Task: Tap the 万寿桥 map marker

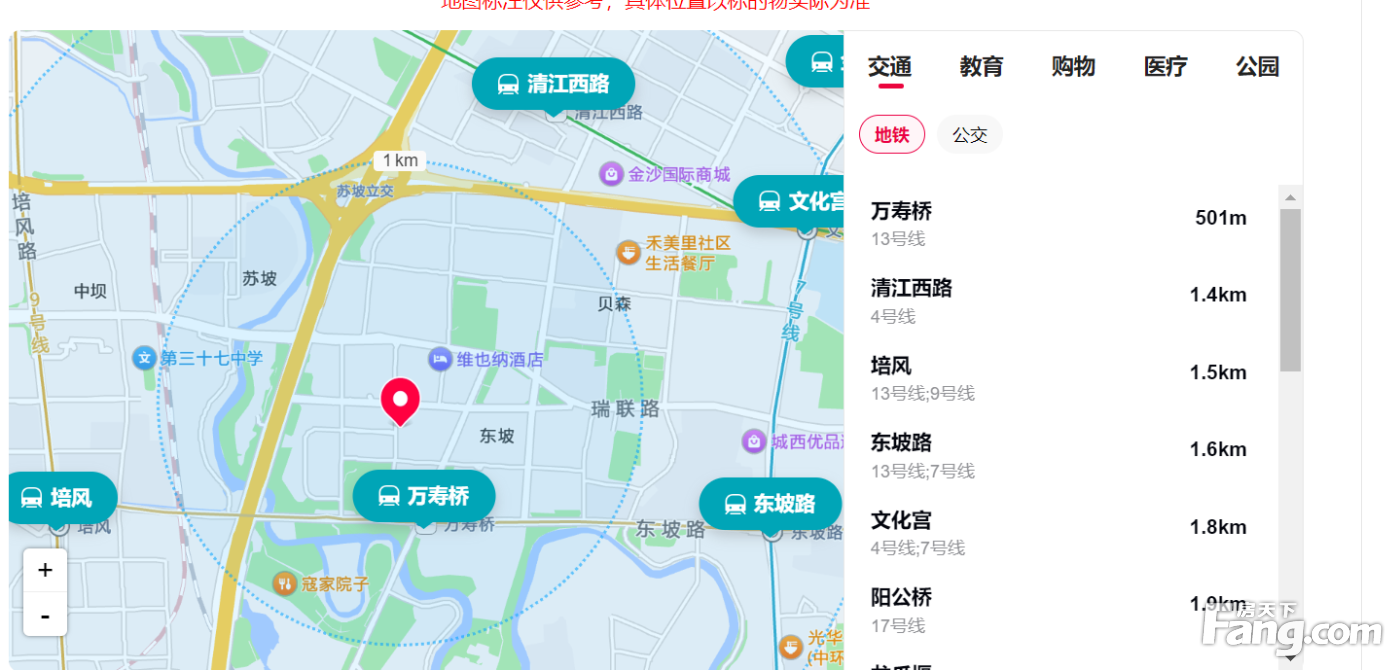Action: point(425,496)
